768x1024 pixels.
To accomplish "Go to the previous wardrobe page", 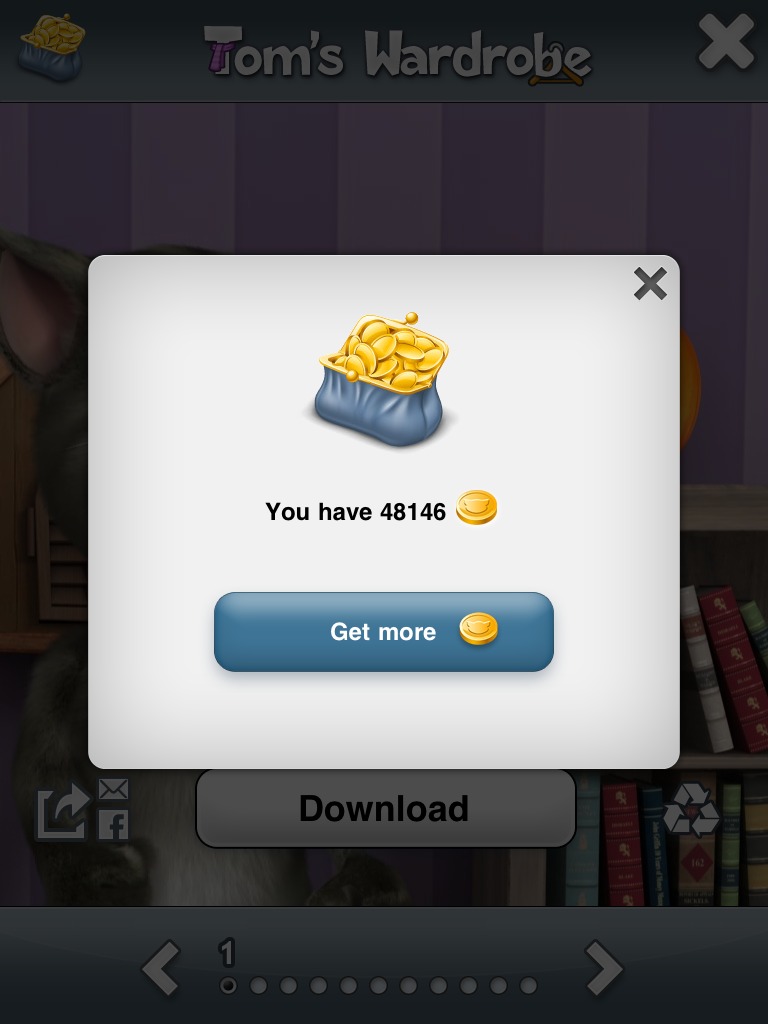I will [x=162, y=968].
